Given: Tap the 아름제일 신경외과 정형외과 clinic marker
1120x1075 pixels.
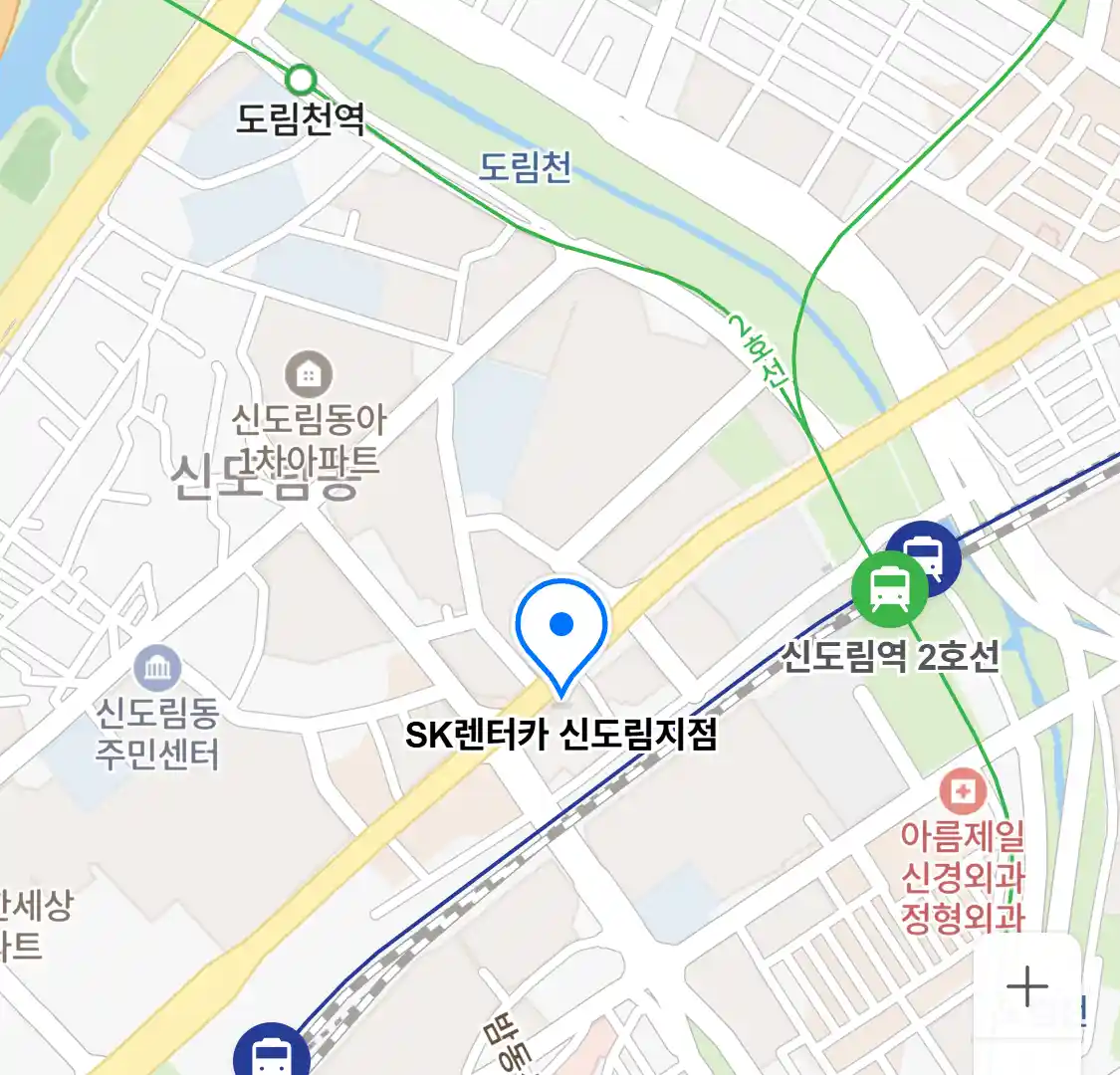Looking at the screenshot, I should (963, 792).
